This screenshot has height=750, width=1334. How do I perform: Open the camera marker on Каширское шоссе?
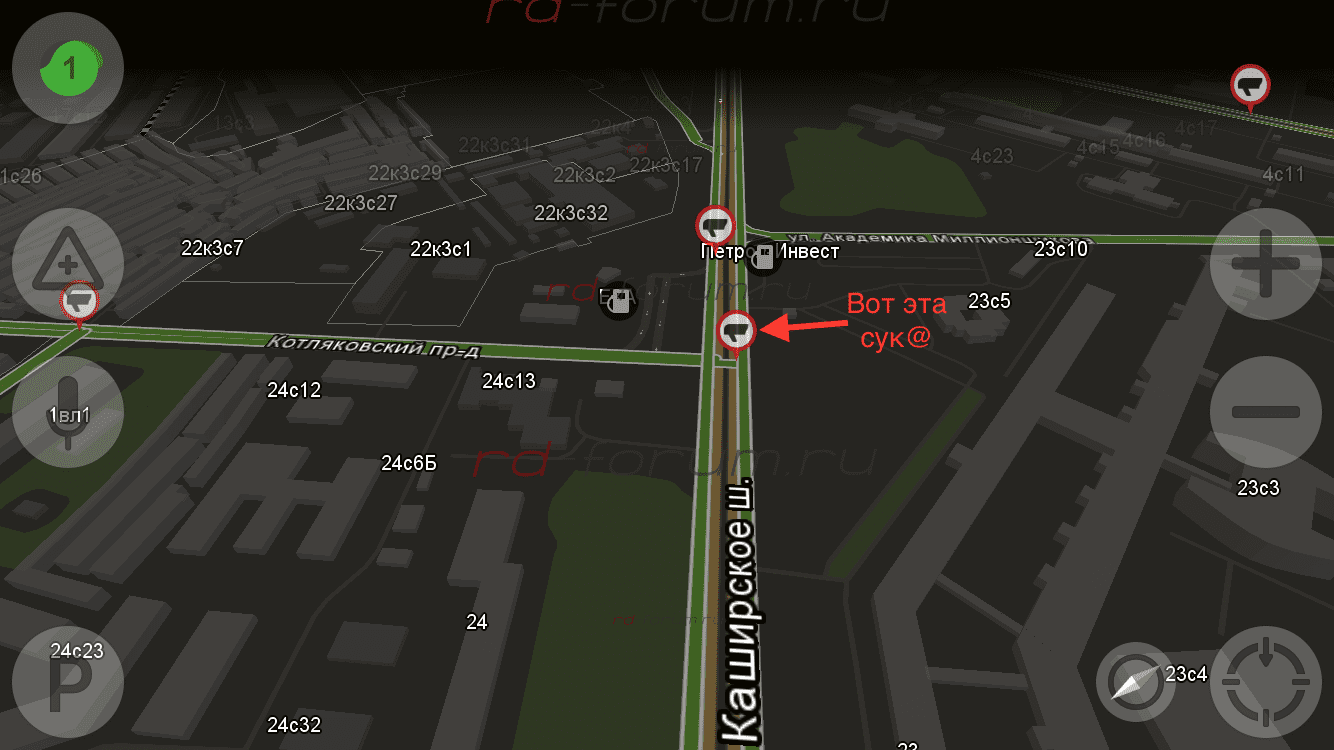[737, 330]
